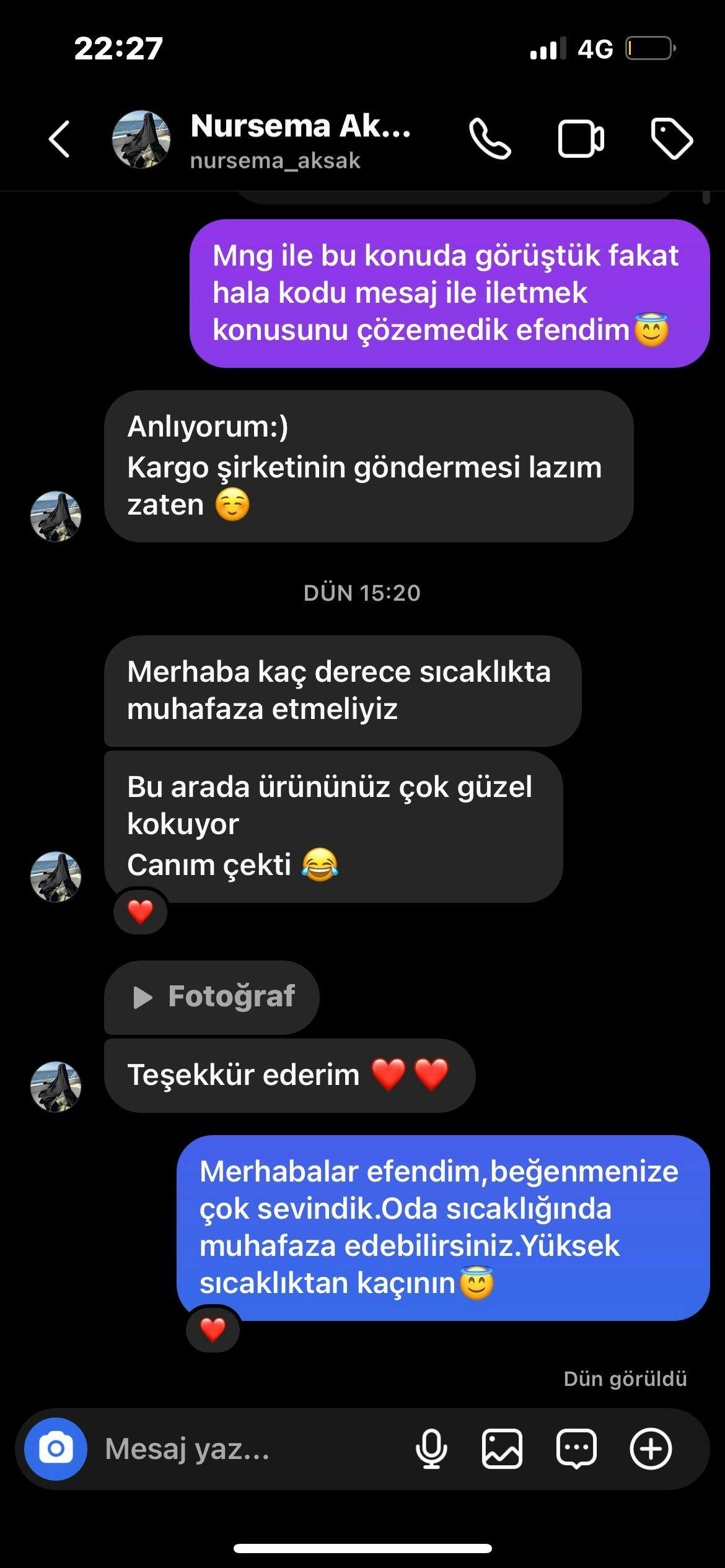The width and height of the screenshot is (725, 1568).
Task: Open the plus menu for more options
Action: pos(651,1449)
